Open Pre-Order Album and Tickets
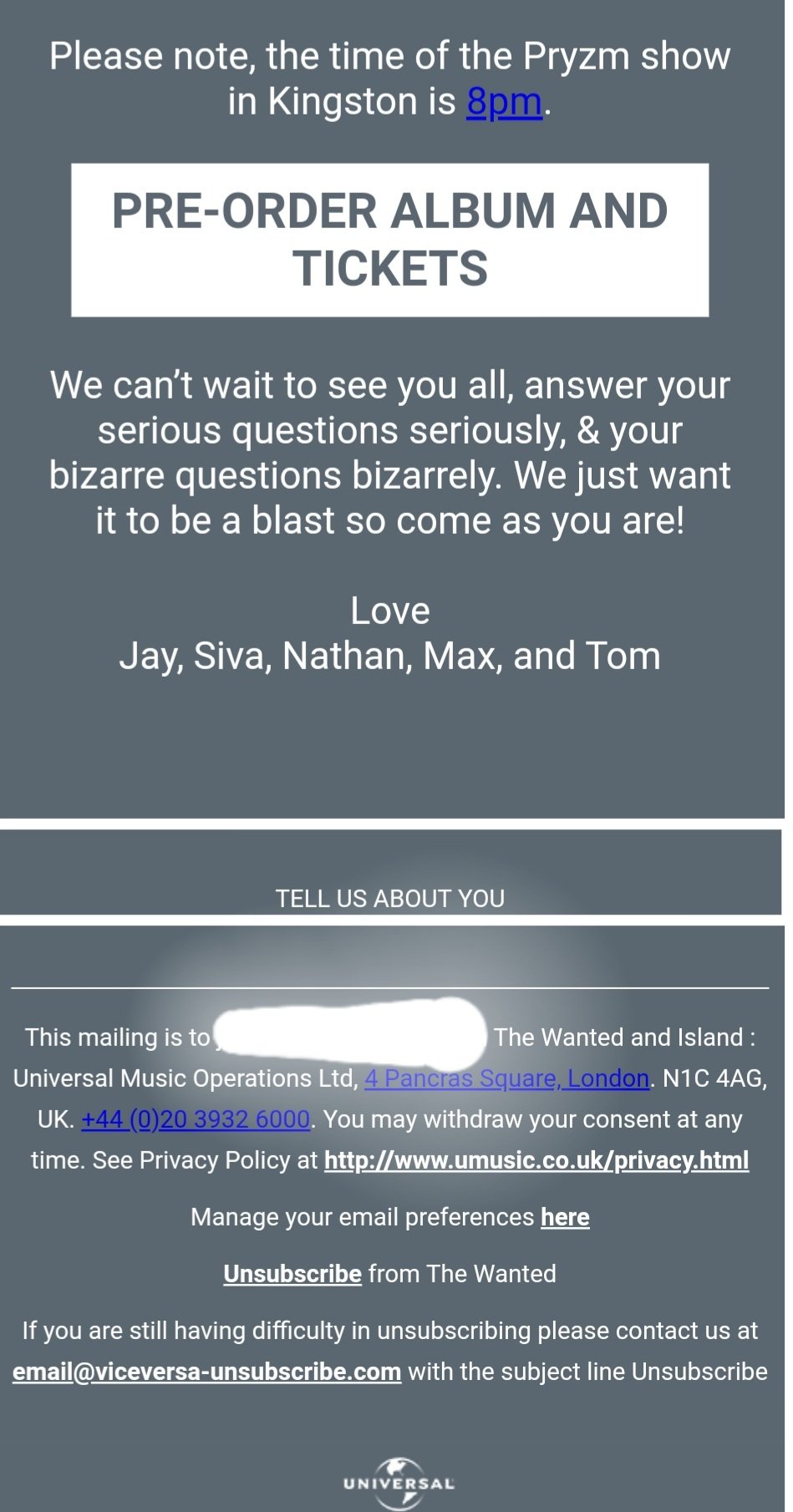Screen dimensions: 793x1512 (x=389, y=240)
